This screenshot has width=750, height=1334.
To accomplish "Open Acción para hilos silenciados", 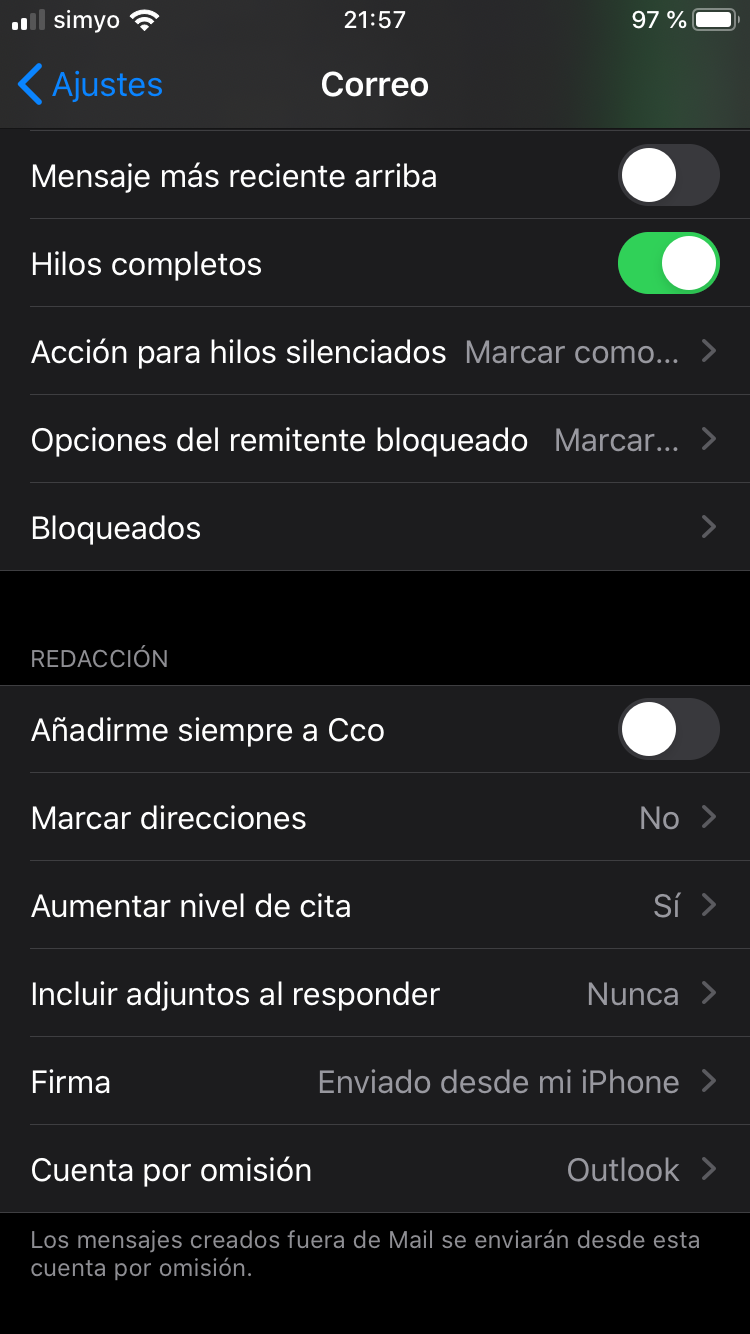I will pyautogui.click(x=375, y=352).
